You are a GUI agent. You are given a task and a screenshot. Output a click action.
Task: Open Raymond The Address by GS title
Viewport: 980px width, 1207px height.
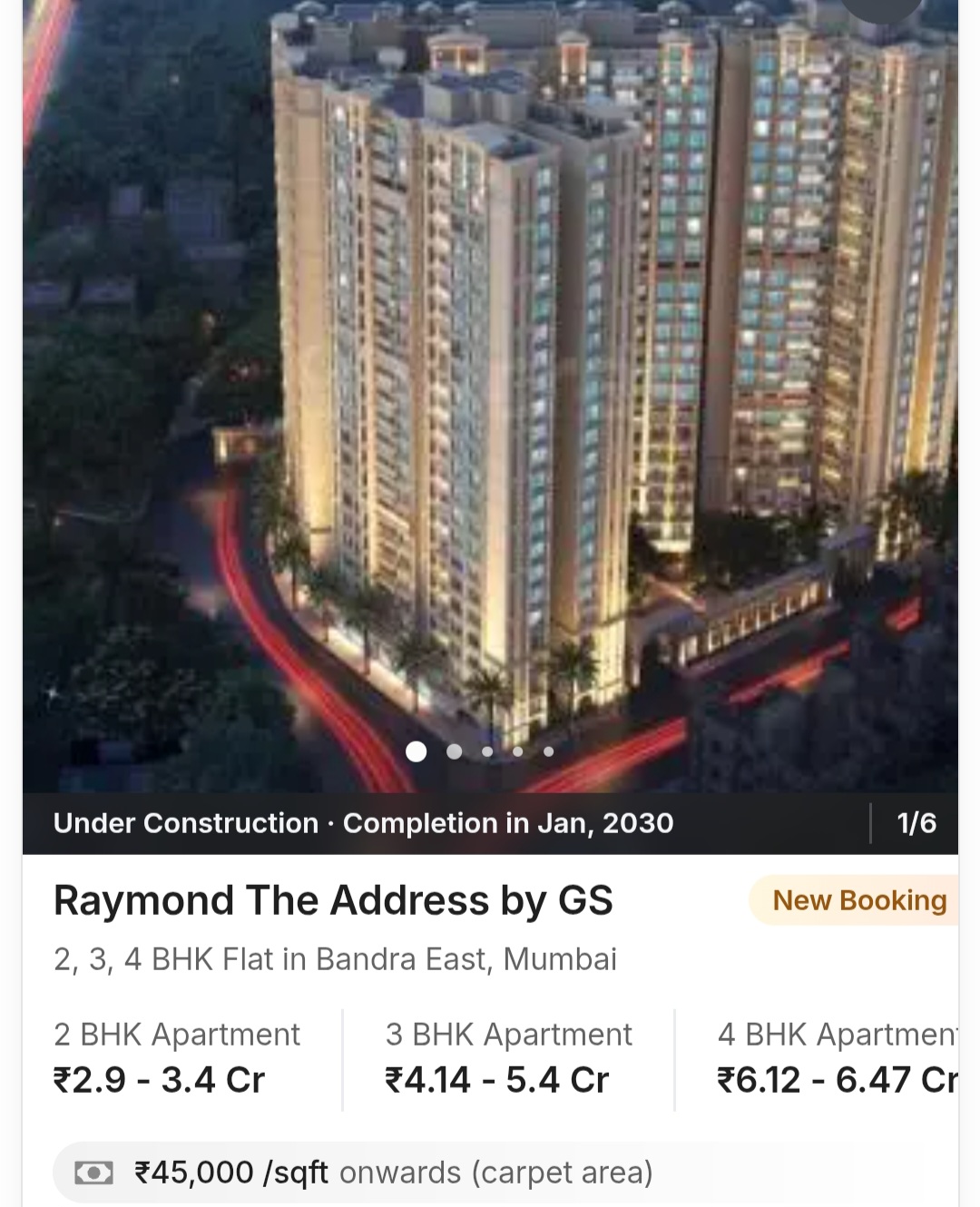pos(334,900)
